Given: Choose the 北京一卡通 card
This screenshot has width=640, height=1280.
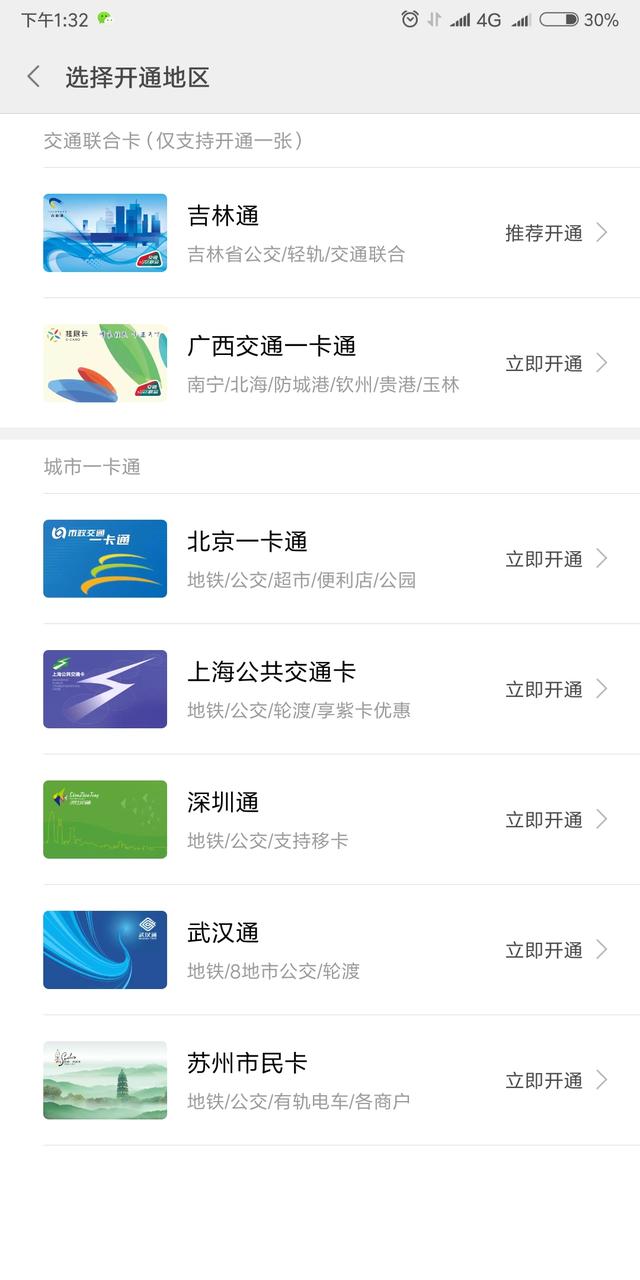Looking at the screenshot, I should pos(320,559).
